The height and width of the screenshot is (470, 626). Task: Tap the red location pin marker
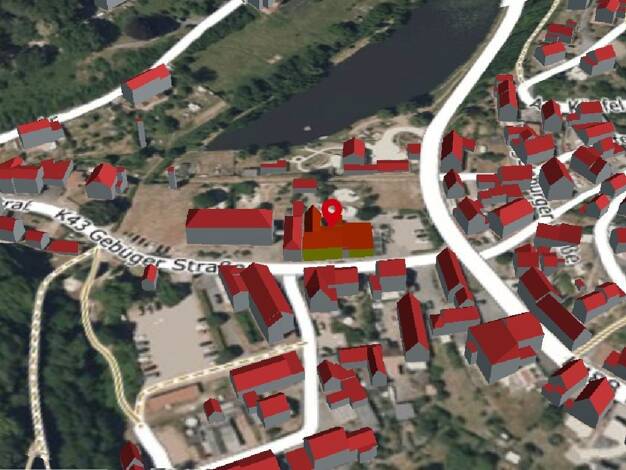click(332, 213)
